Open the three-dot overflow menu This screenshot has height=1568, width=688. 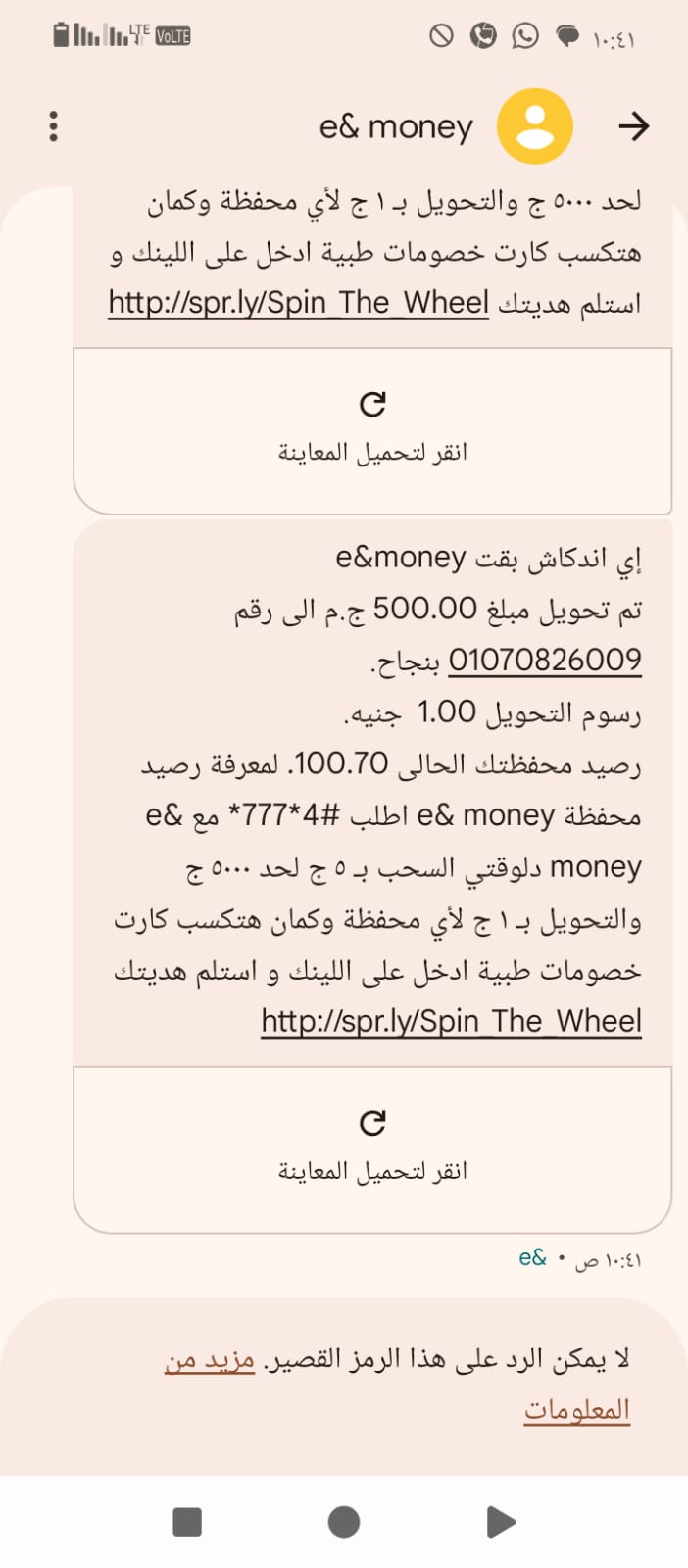(53, 126)
